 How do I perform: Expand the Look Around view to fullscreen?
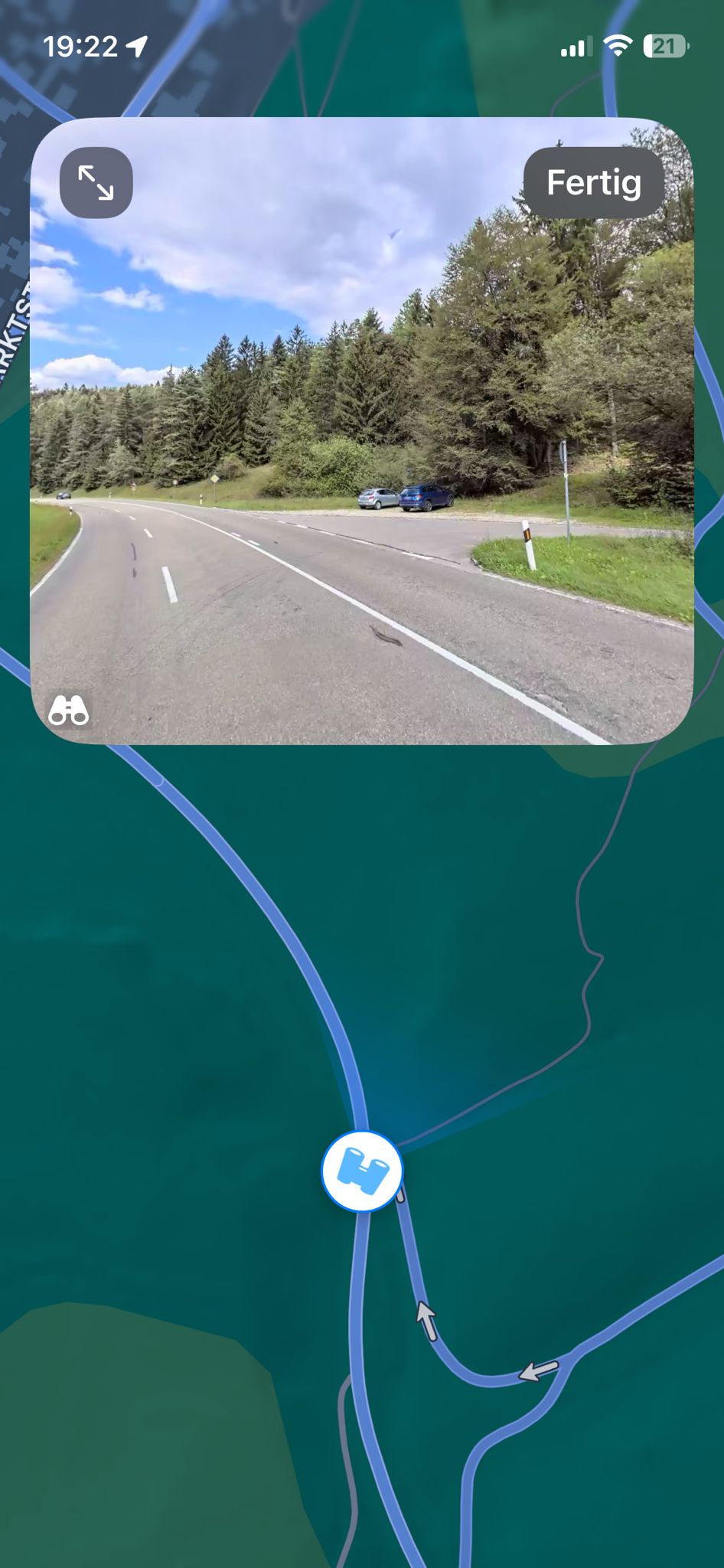click(x=96, y=183)
